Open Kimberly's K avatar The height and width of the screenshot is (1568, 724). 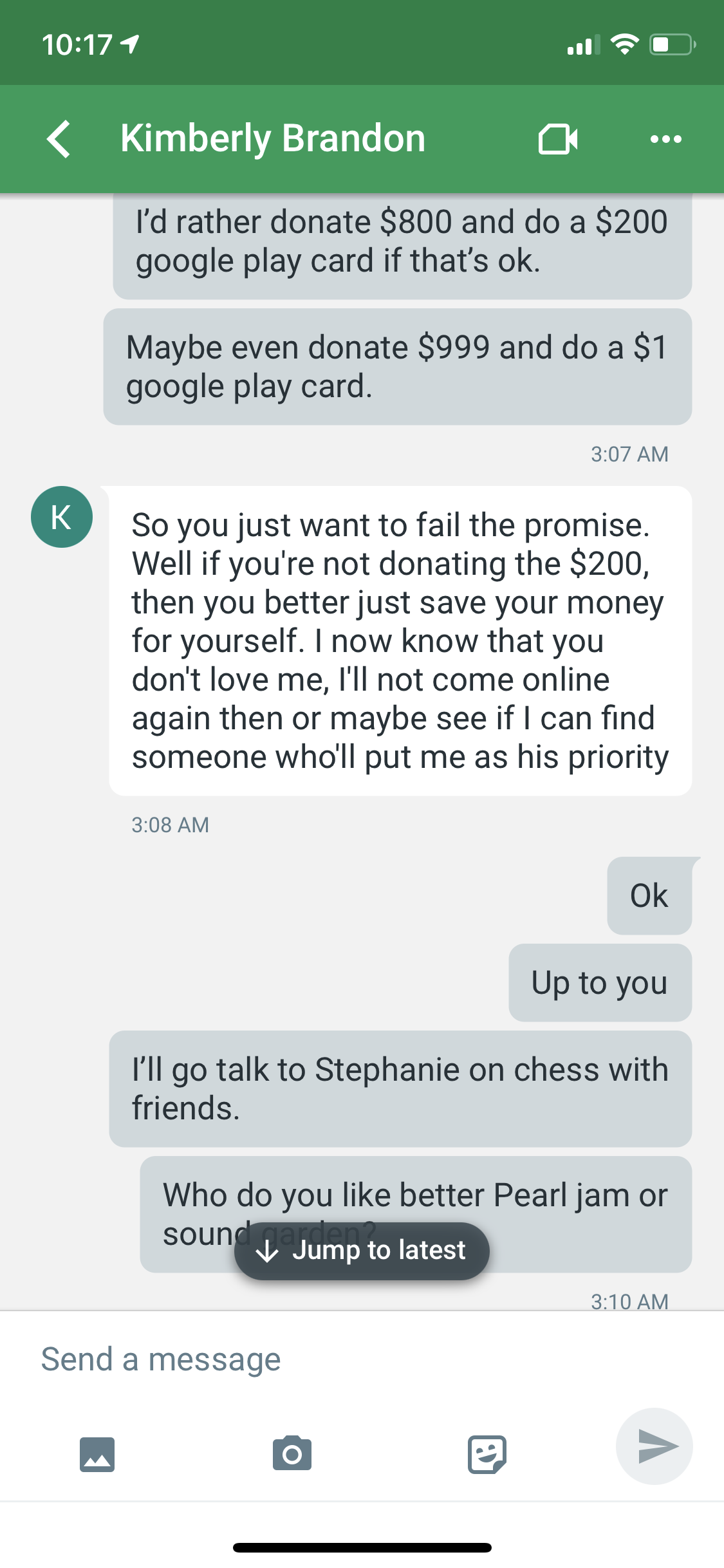point(62,517)
